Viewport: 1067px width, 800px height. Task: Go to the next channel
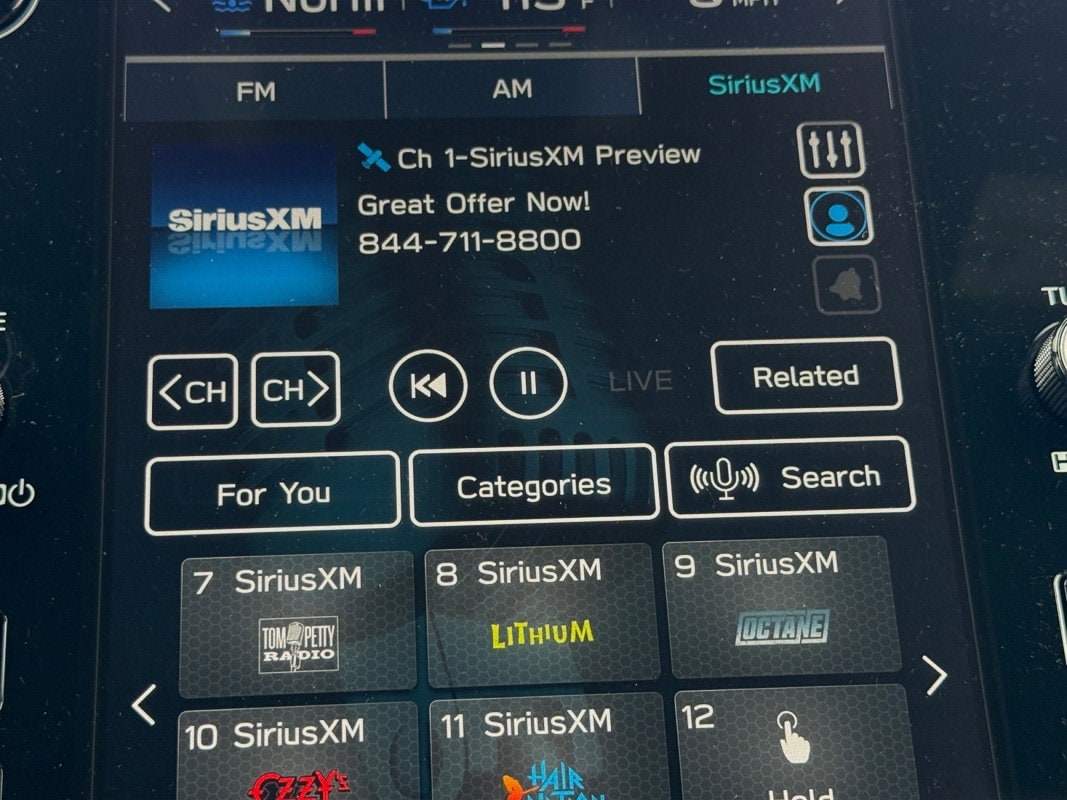[x=296, y=390]
